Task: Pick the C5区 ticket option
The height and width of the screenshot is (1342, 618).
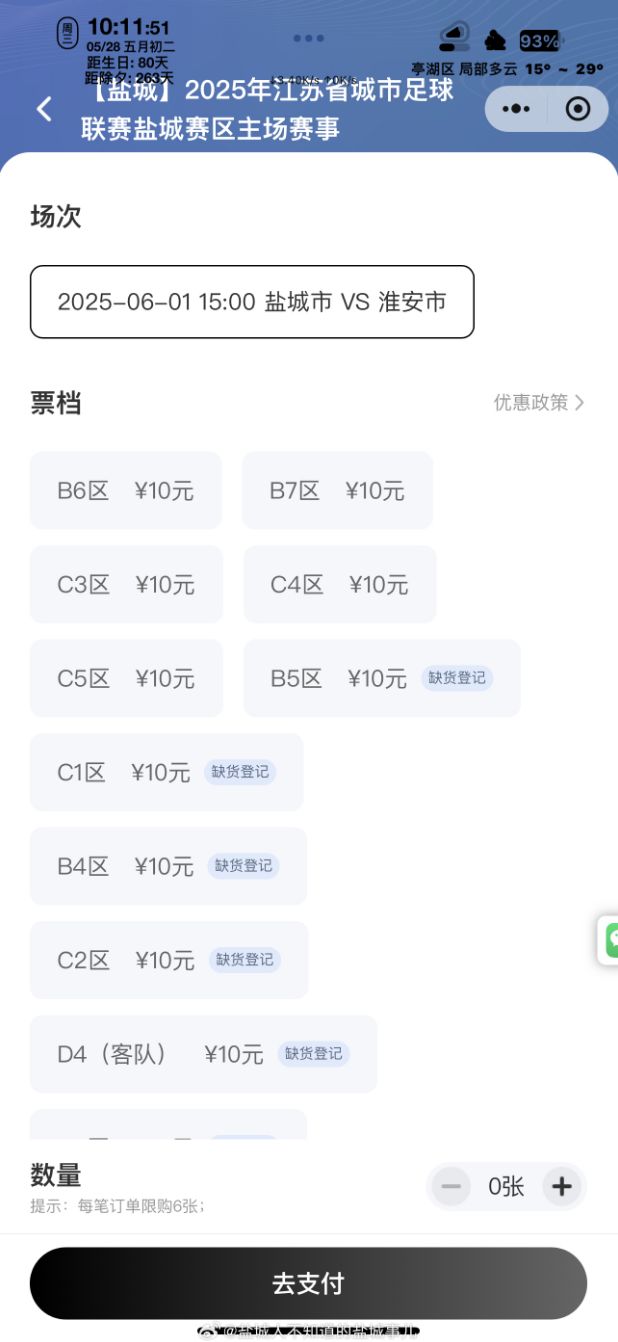Action: (x=126, y=678)
